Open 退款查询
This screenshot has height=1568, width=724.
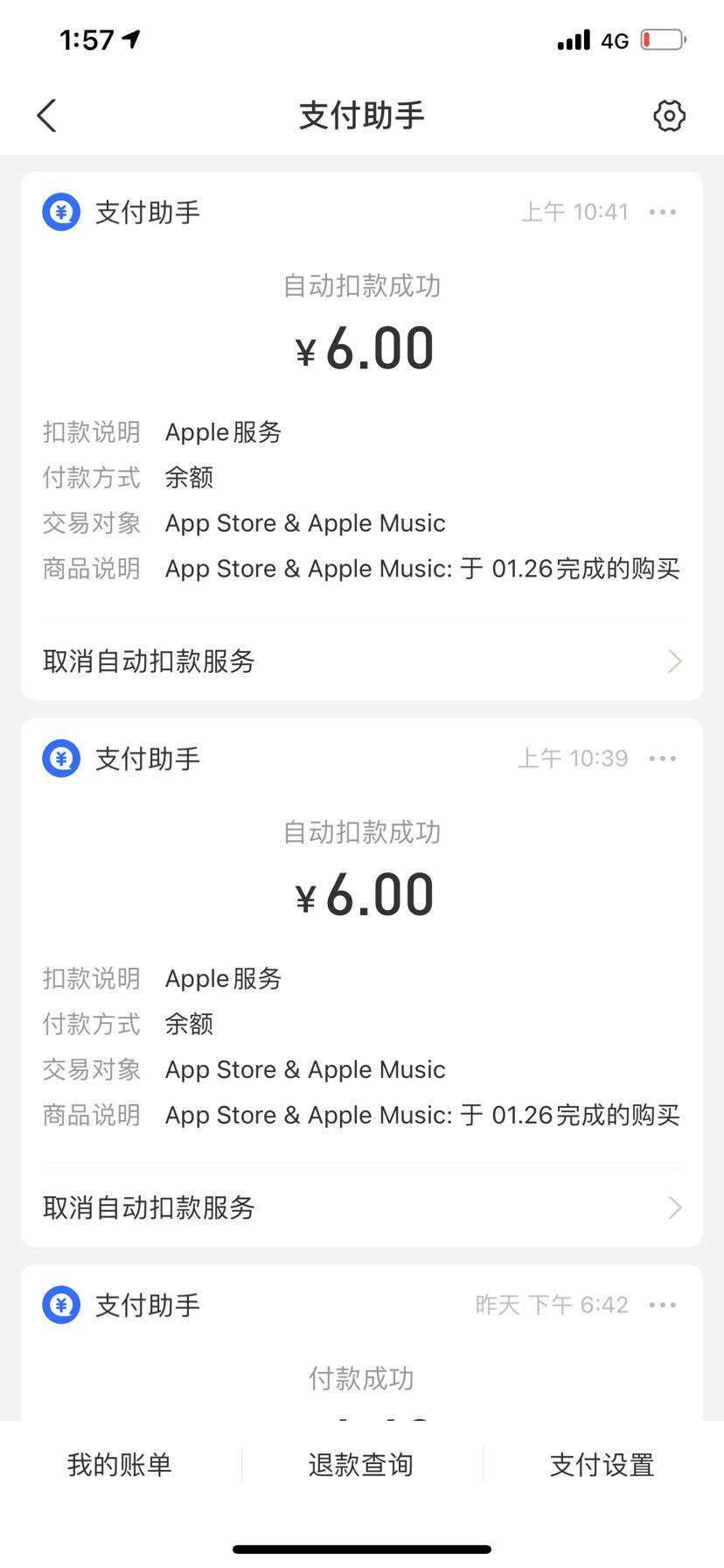click(x=361, y=1465)
